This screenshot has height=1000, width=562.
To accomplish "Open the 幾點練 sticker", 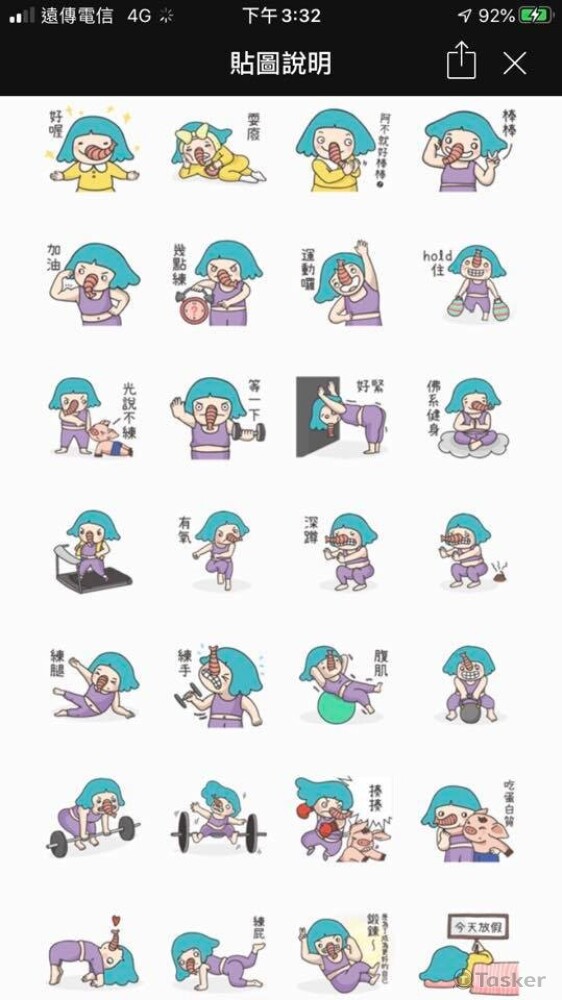I will 218,283.
